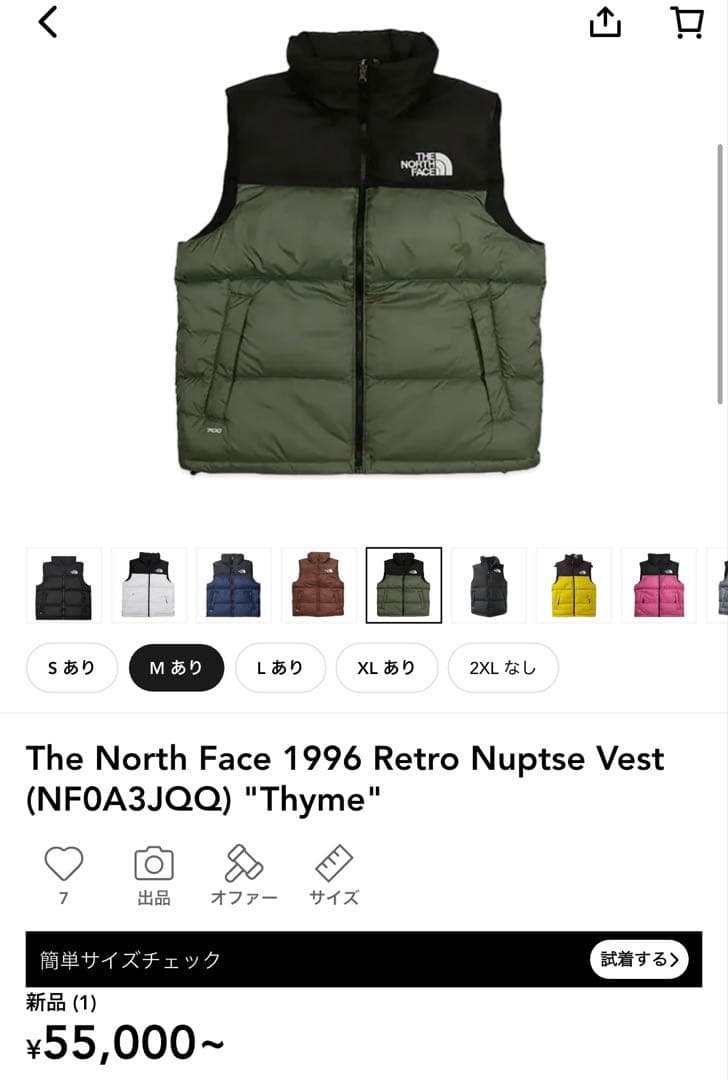The height and width of the screenshot is (1080, 728).
Task: Tap the heart favorite icon
Action: coord(64,859)
